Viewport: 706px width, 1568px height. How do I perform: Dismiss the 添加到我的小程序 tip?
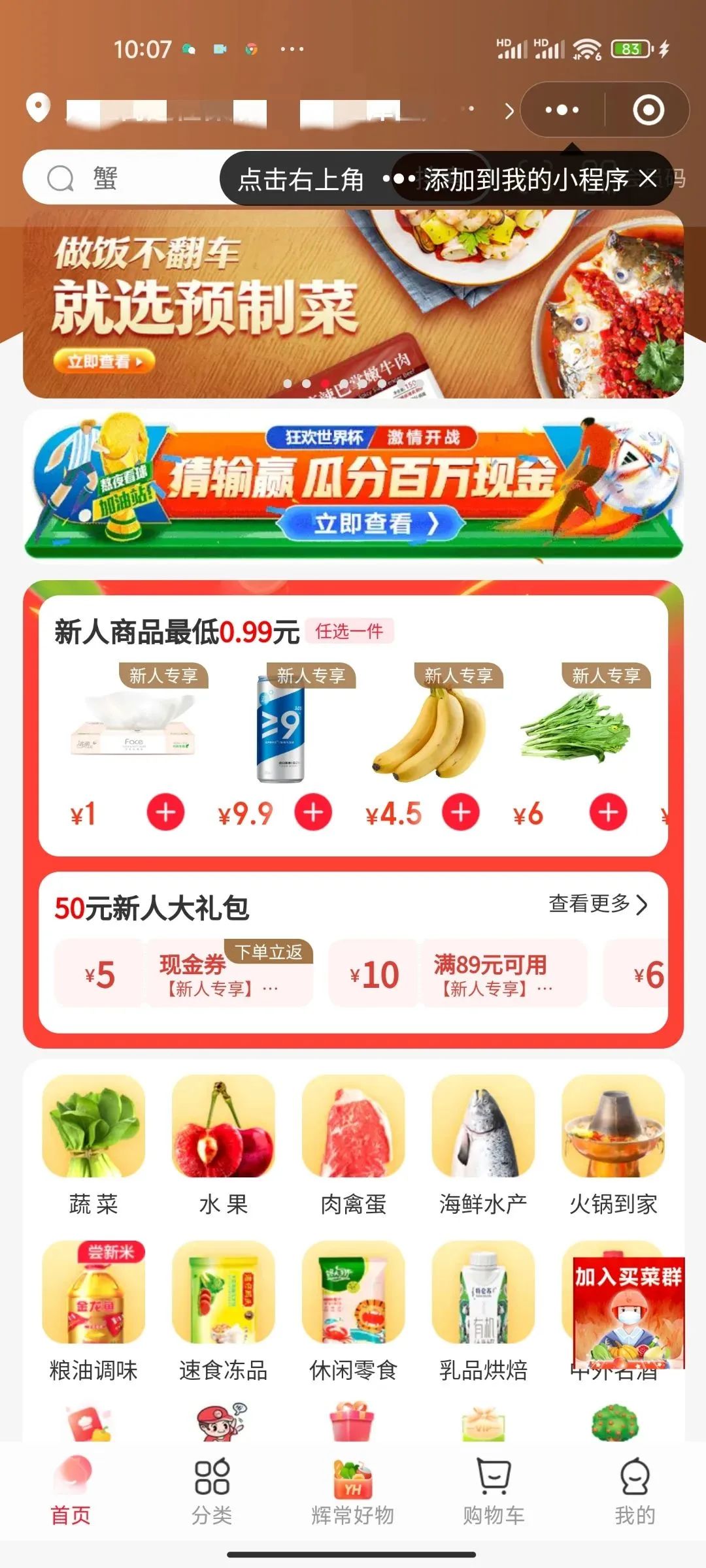[647, 178]
